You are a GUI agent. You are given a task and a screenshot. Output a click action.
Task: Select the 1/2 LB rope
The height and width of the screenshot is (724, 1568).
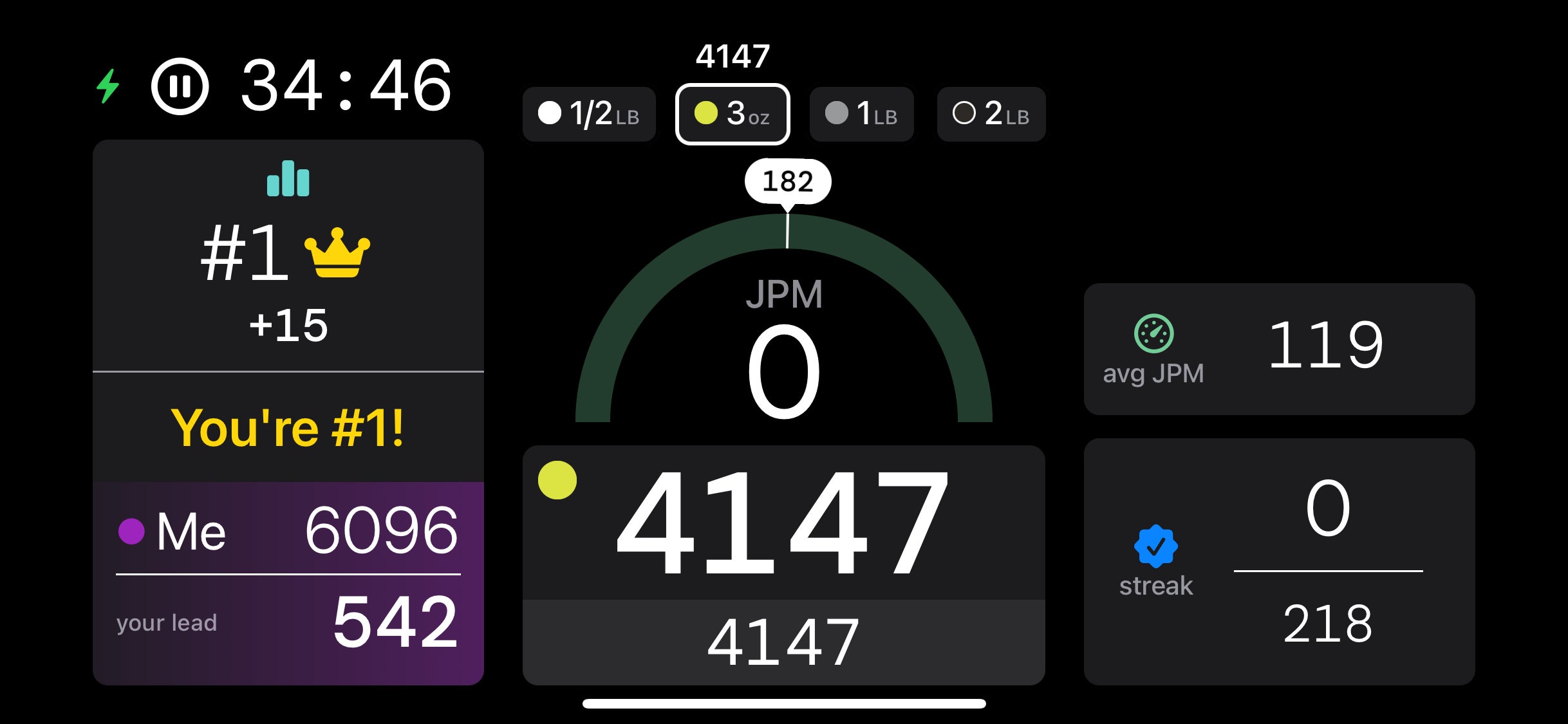click(589, 114)
